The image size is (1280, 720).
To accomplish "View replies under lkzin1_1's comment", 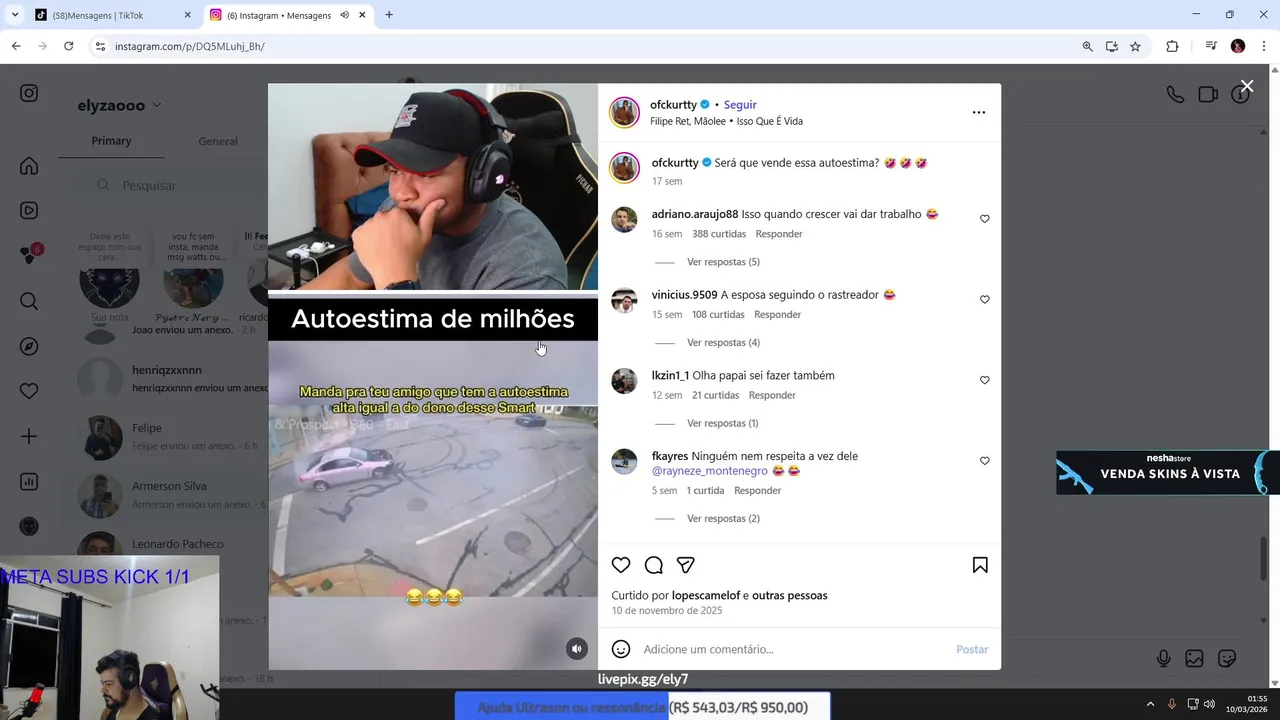I will [x=722, y=423].
